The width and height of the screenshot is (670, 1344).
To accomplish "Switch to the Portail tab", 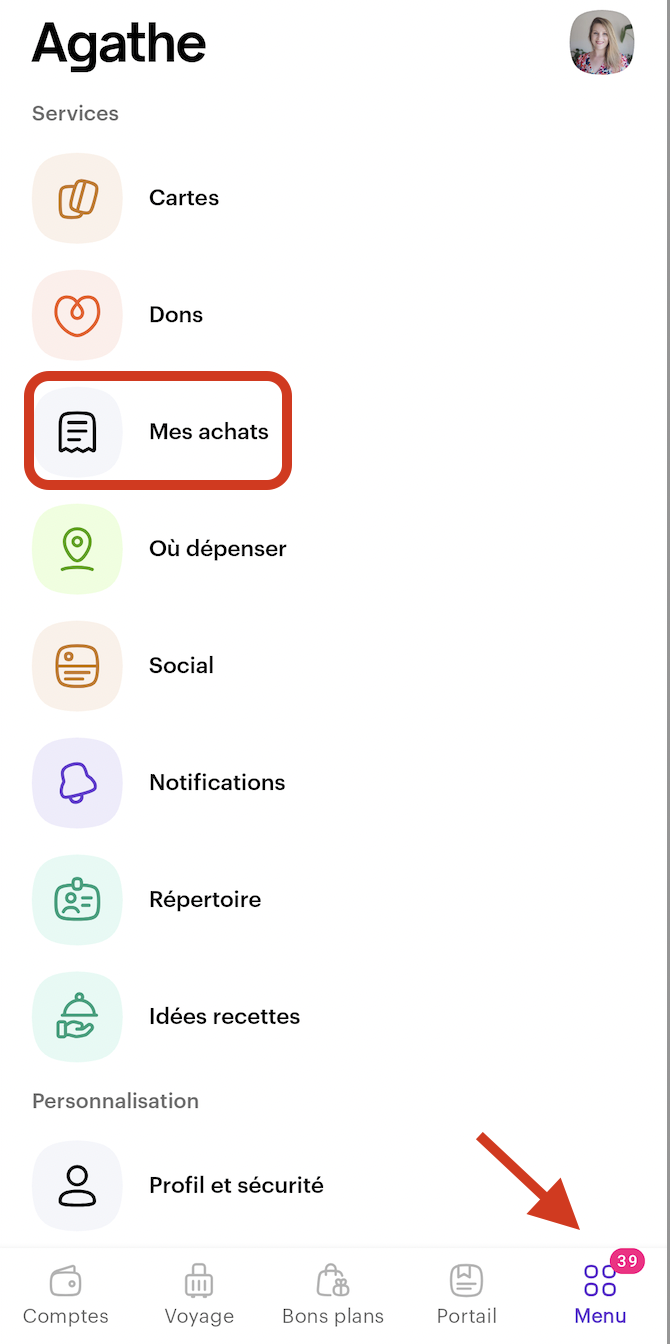I will pyautogui.click(x=467, y=1295).
